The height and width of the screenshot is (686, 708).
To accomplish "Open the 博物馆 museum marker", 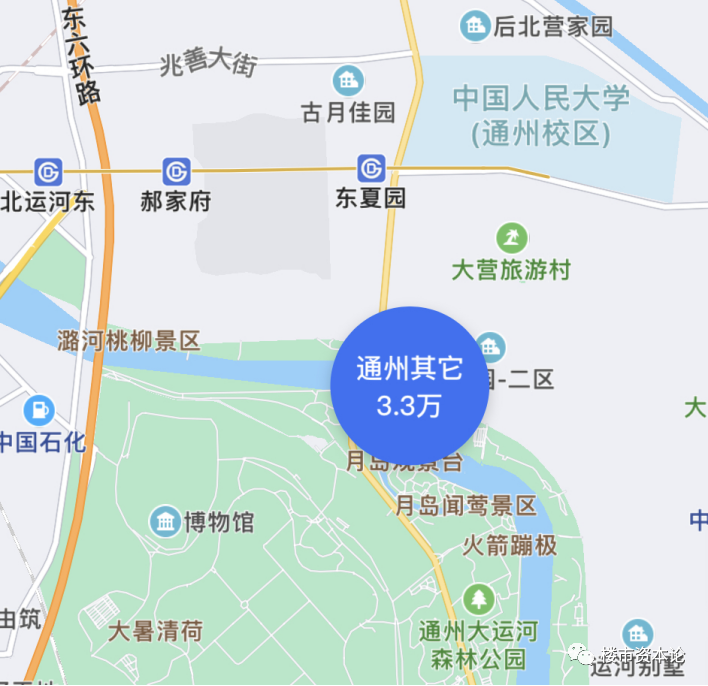I will (x=164, y=521).
